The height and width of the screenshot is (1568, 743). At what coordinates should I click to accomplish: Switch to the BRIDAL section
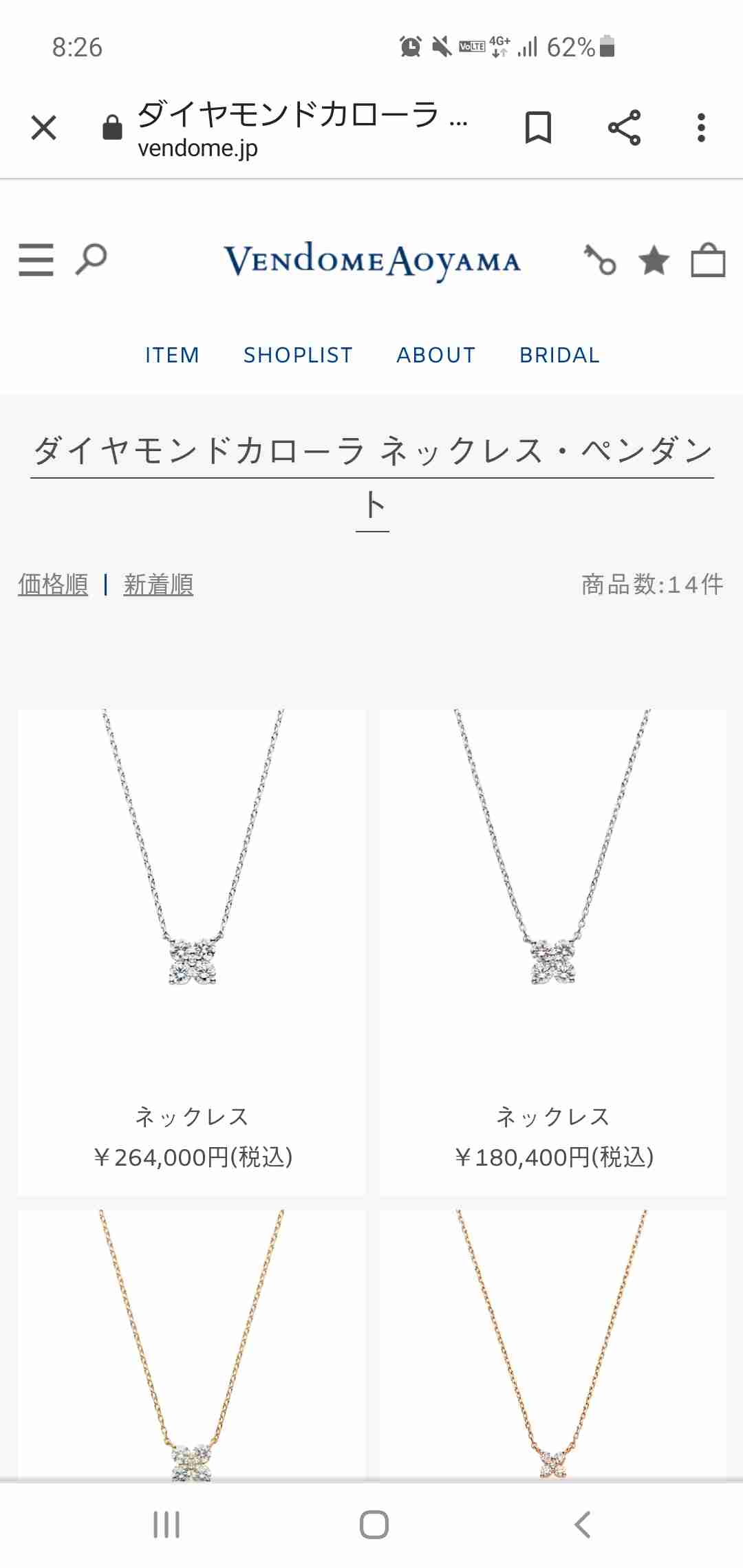[x=559, y=355]
